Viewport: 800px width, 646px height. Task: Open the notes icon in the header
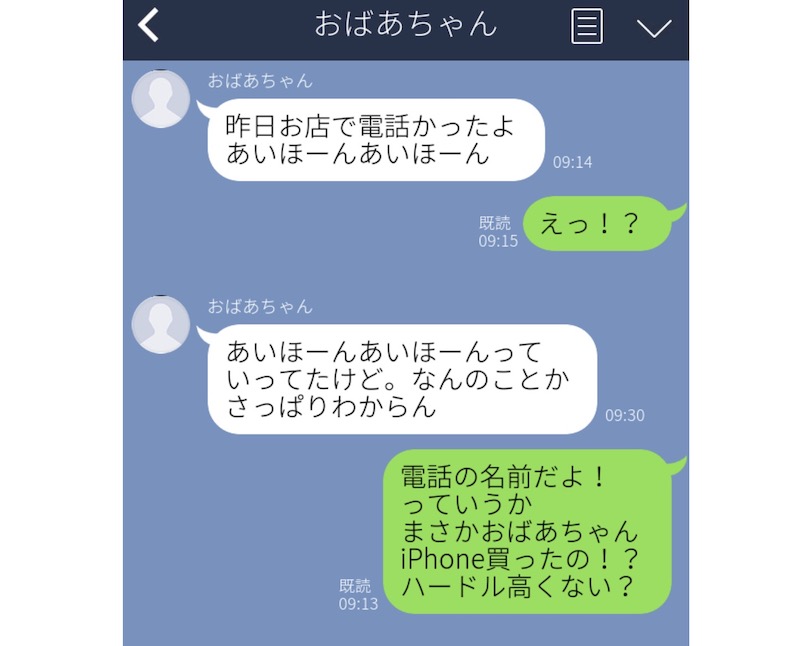[587, 26]
